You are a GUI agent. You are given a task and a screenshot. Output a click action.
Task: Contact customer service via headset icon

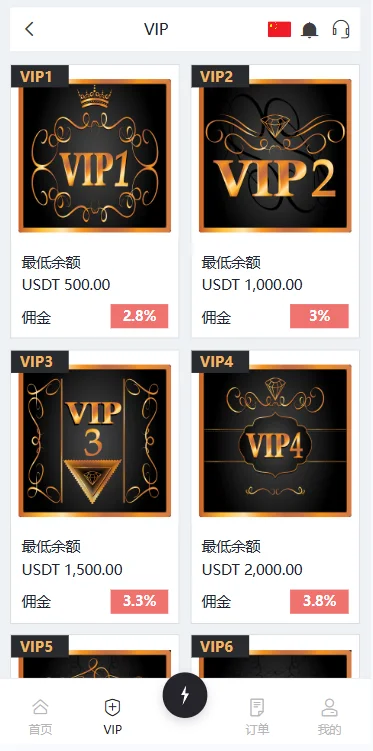click(x=341, y=29)
